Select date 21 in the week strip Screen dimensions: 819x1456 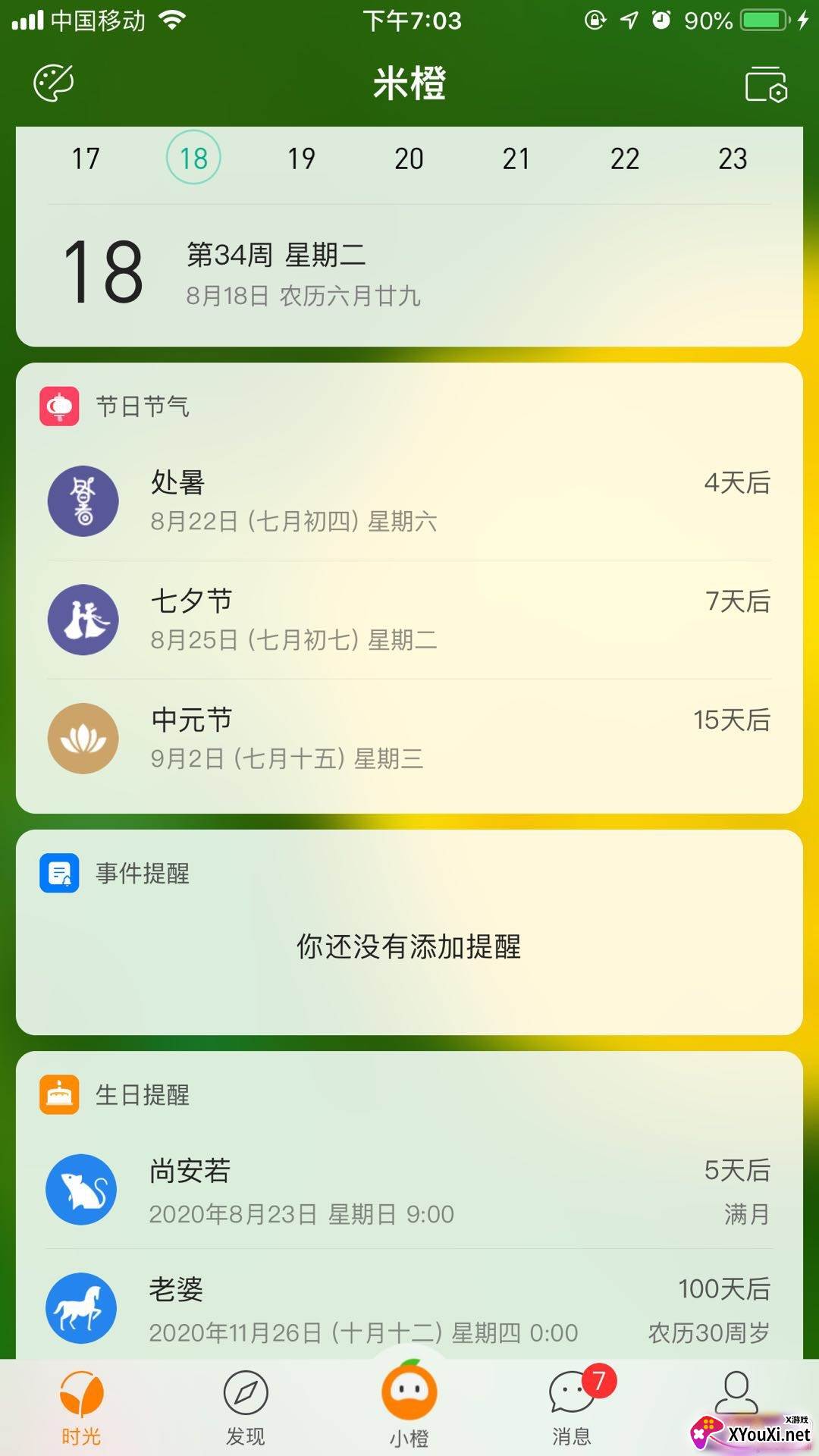[x=516, y=158]
